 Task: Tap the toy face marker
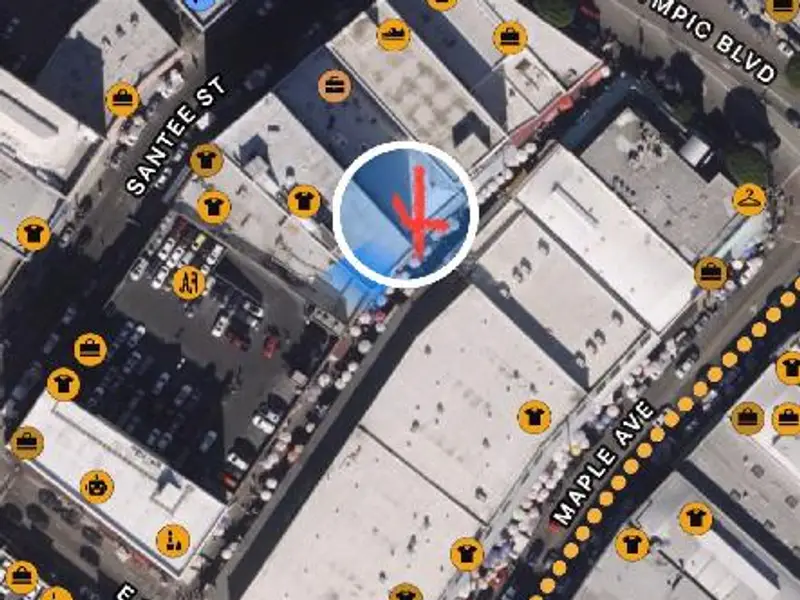(97, 487)
